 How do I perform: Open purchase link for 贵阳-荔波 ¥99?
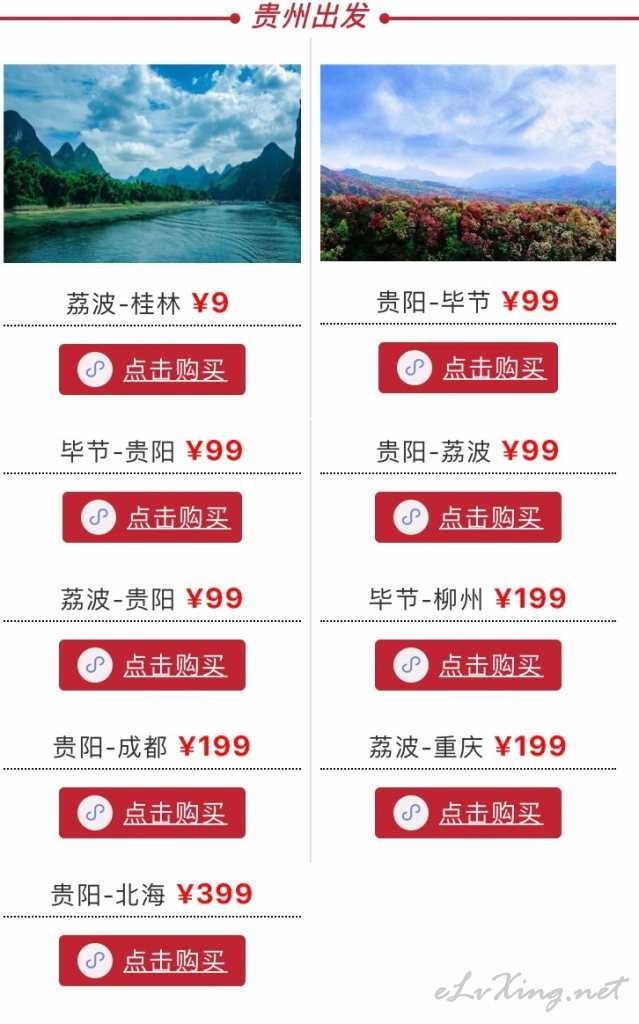(x=468, y=517)
